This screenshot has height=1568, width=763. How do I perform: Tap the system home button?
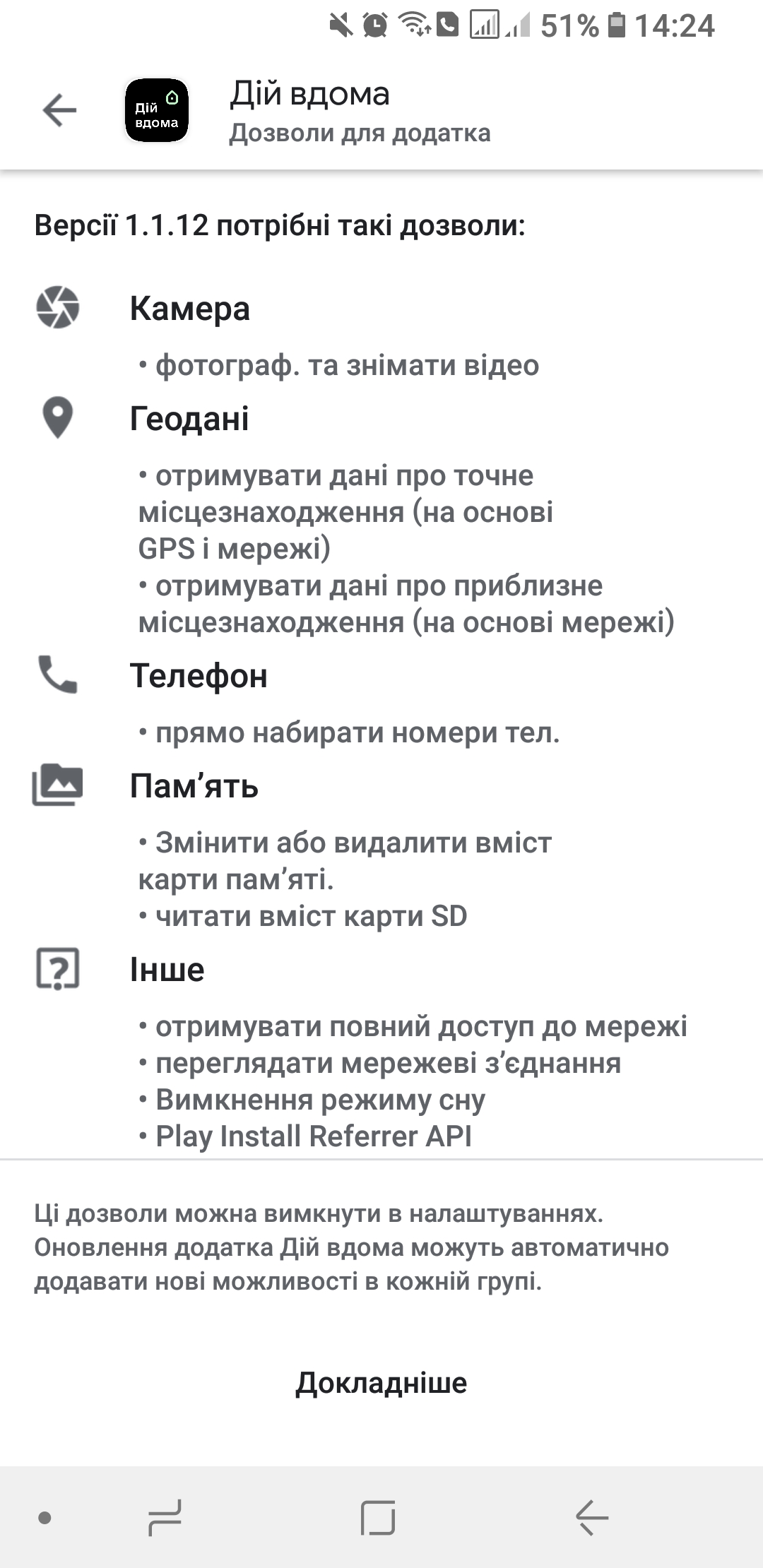point(378,1517)
